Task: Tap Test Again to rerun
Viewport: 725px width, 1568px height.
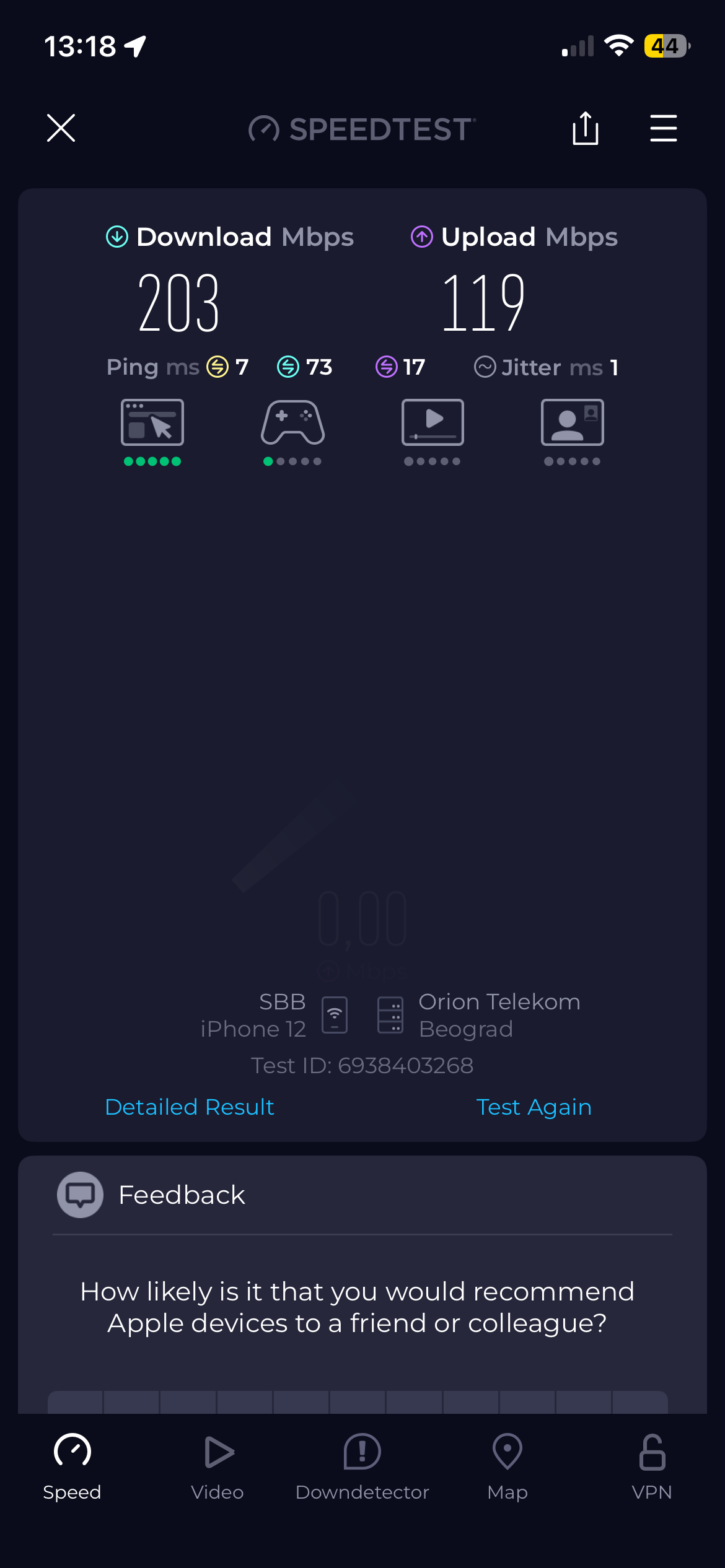Action: click(x=534, y=1107)
